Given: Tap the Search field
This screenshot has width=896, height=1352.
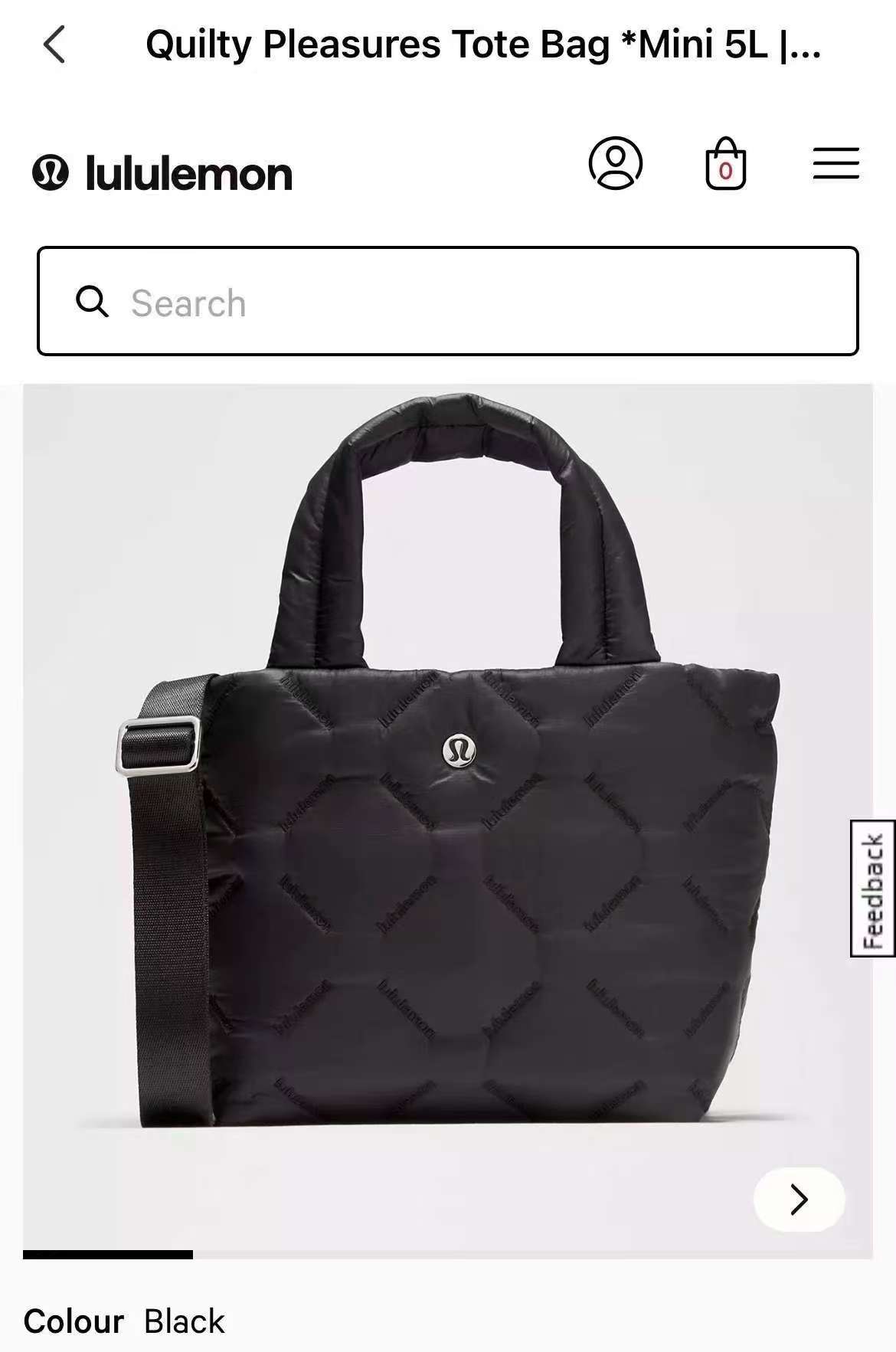Looking at the screenshot, I should pyautogui.click(x=448, y=301).
